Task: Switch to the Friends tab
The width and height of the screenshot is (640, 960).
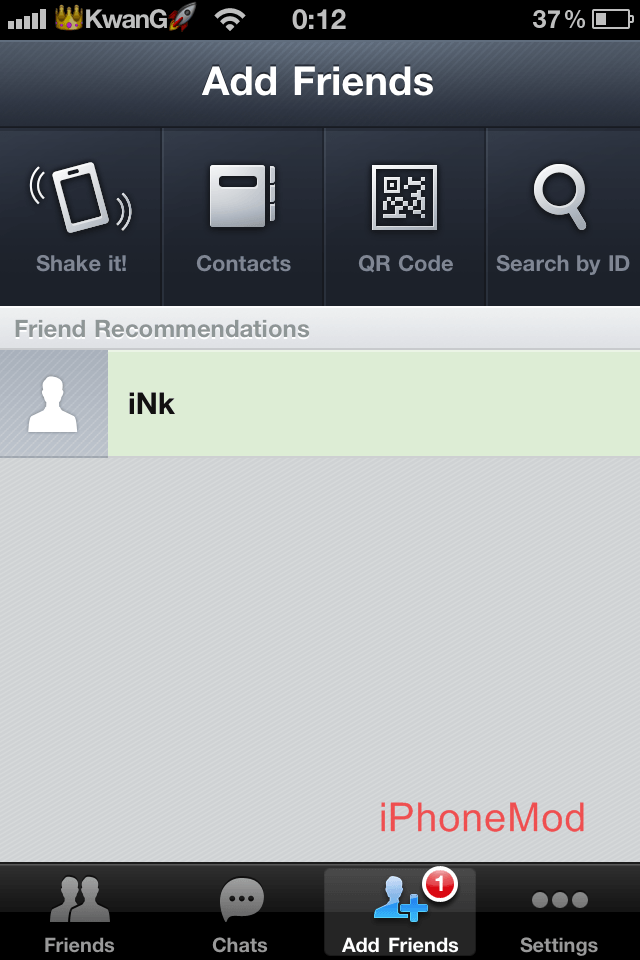Action: coord(80,914)
